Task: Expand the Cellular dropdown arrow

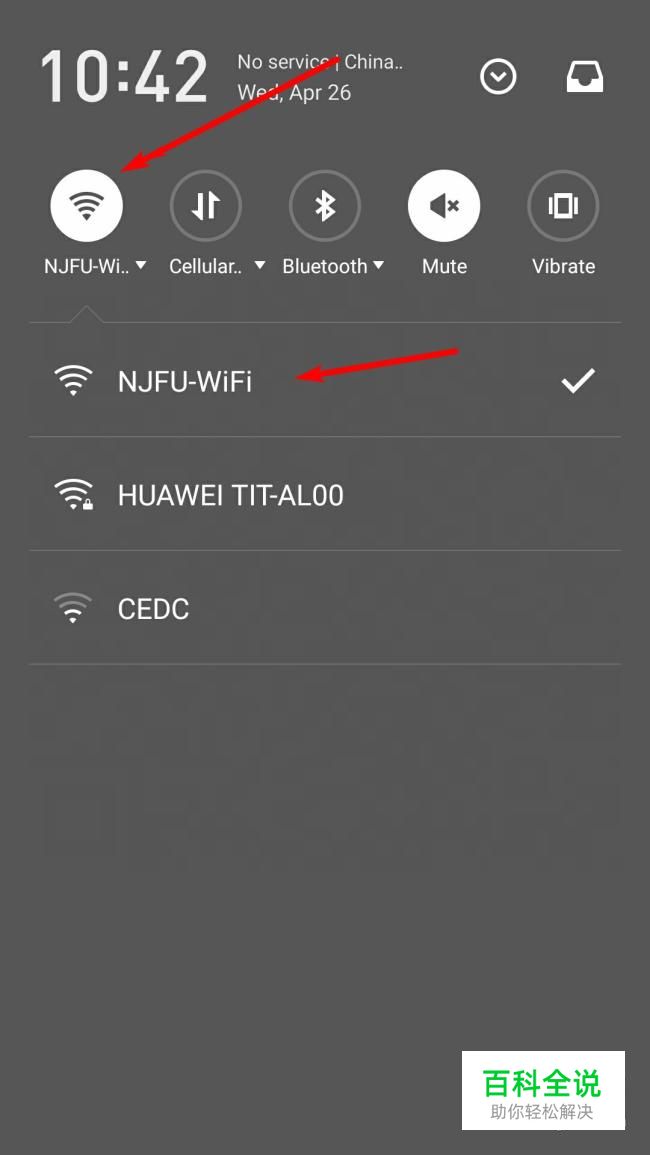Action: tap(259, 265)
